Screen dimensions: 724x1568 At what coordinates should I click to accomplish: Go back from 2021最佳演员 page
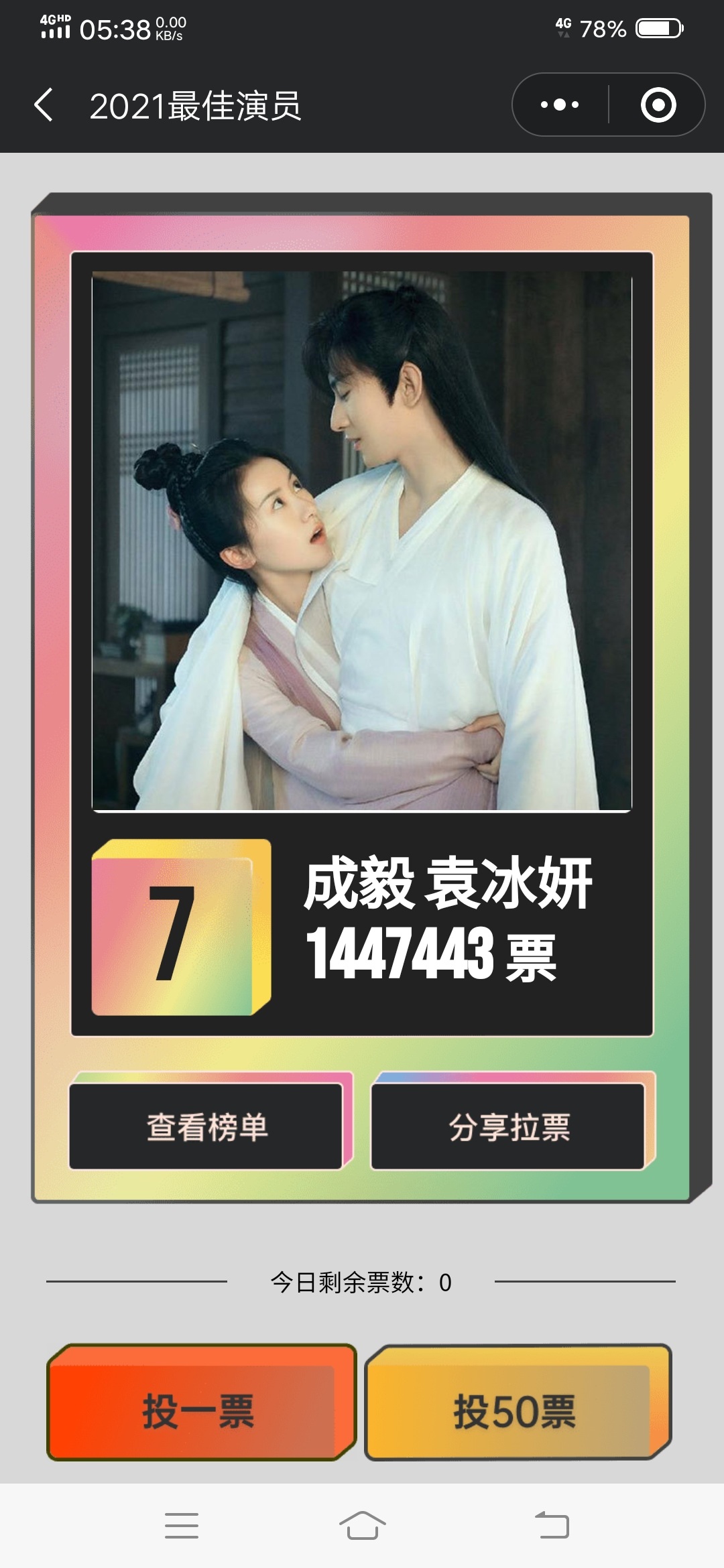click(x=44, y=106)
